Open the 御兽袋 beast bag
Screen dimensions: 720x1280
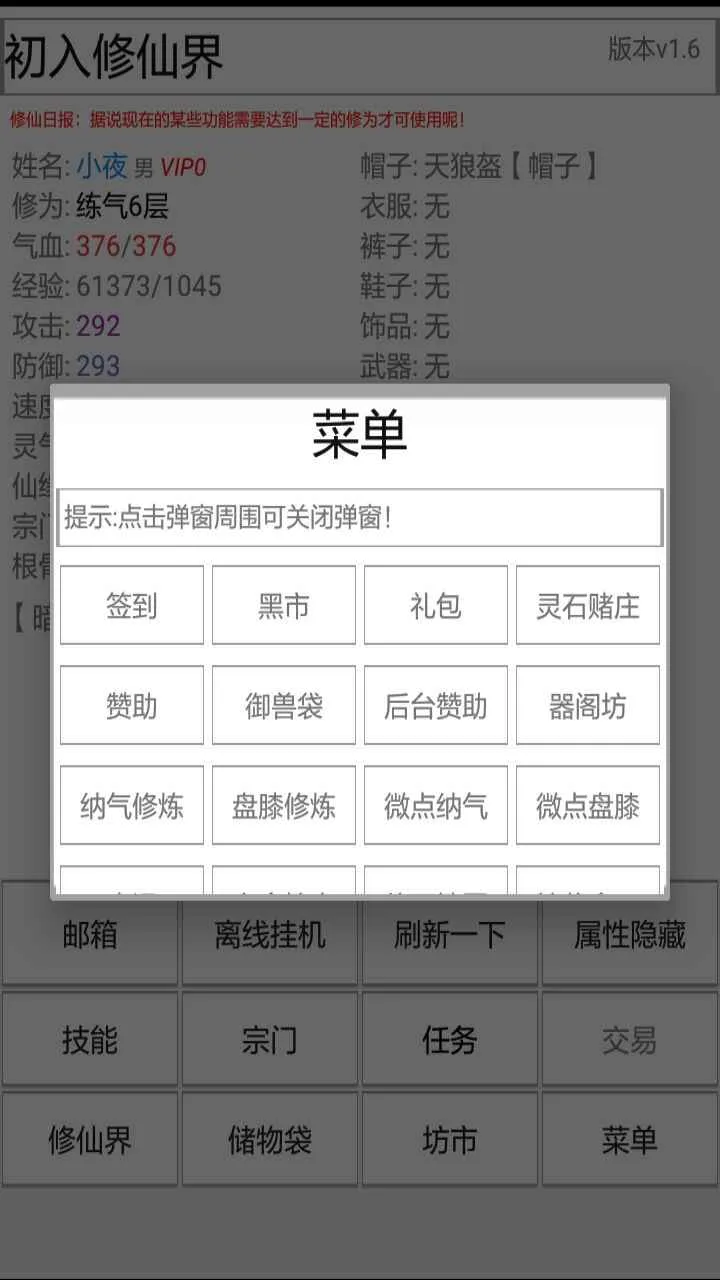click(283, 705)
